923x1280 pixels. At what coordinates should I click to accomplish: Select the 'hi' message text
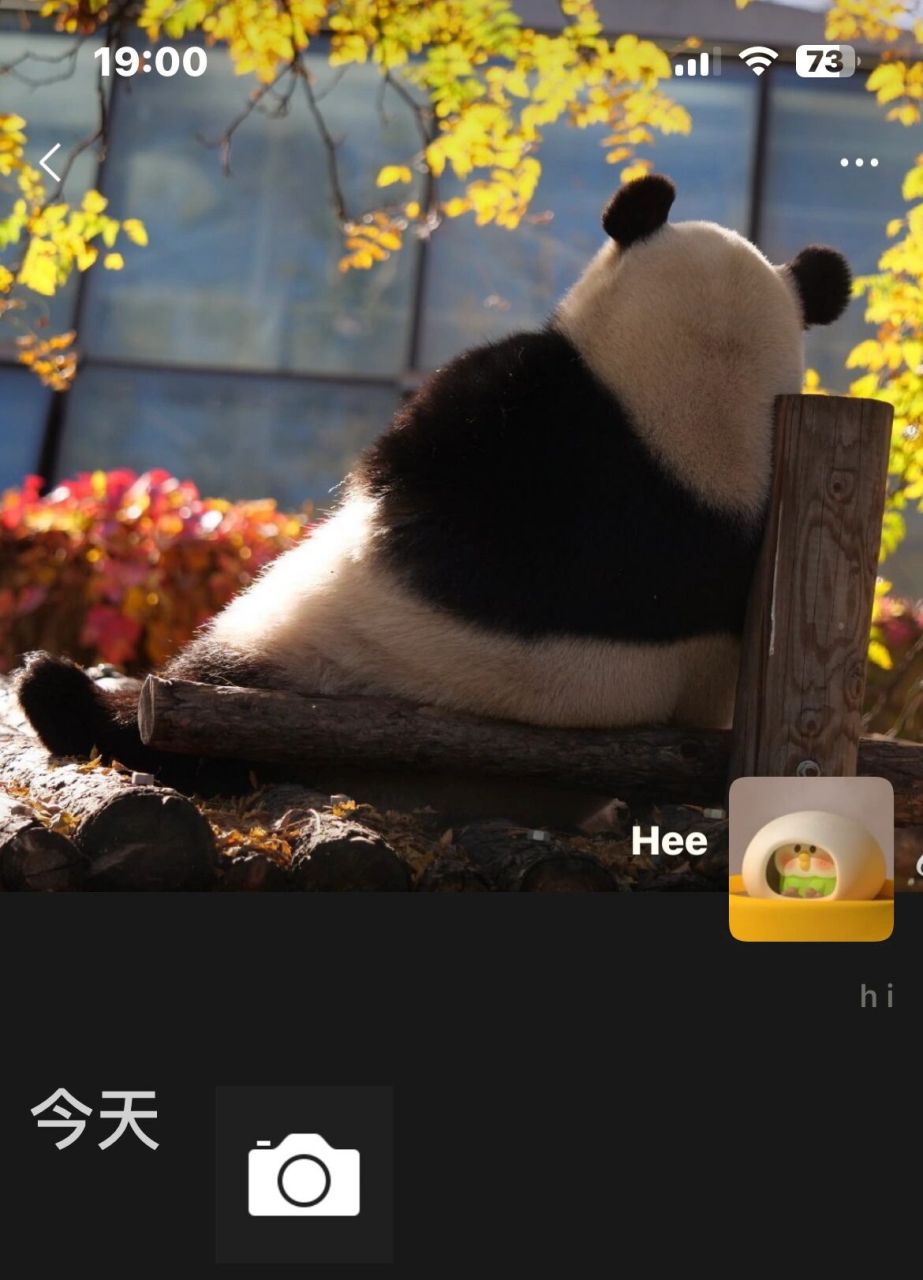[x=875, y=997]
